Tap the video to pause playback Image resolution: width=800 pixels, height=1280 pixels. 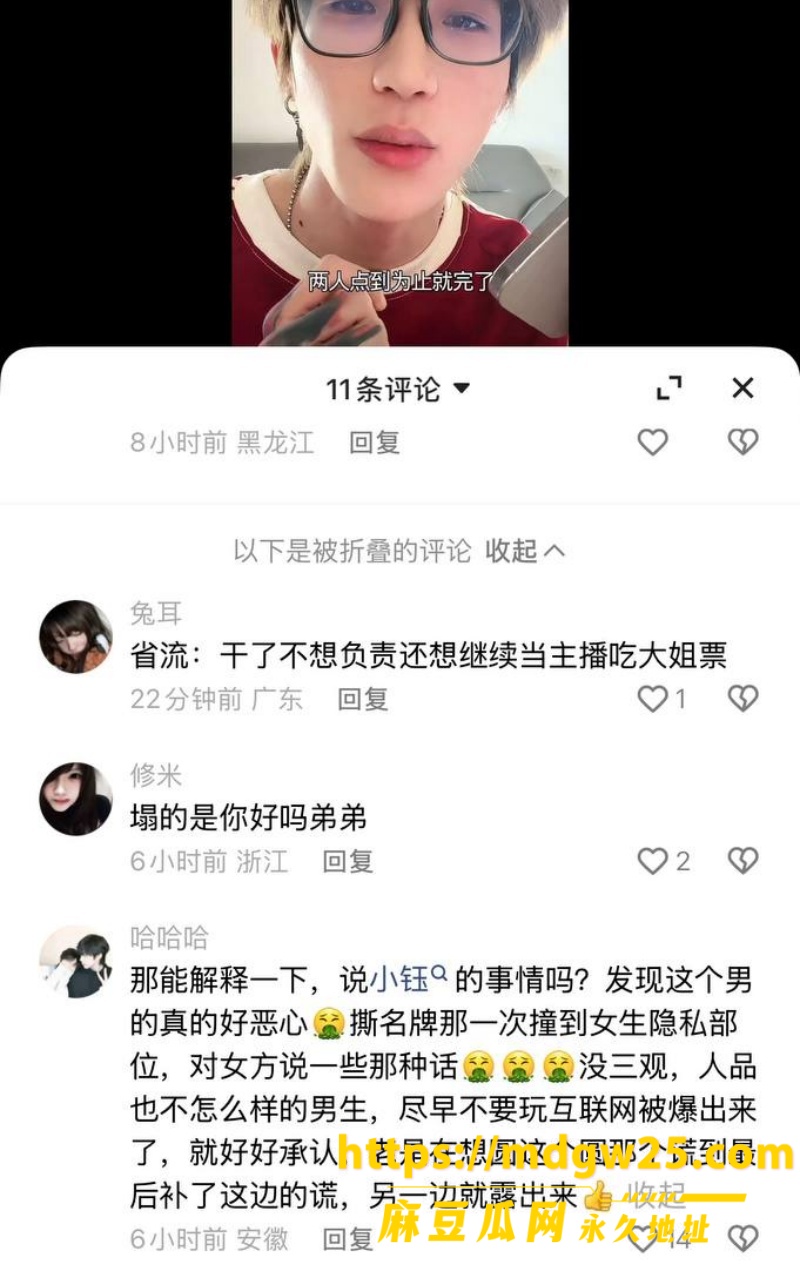pos(400,172)
